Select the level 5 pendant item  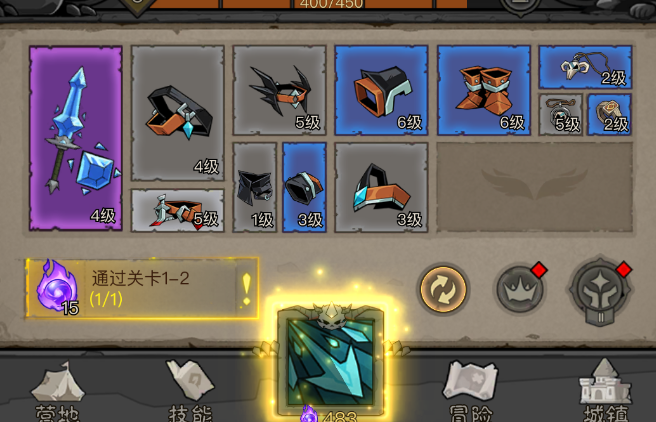point(560,114)
